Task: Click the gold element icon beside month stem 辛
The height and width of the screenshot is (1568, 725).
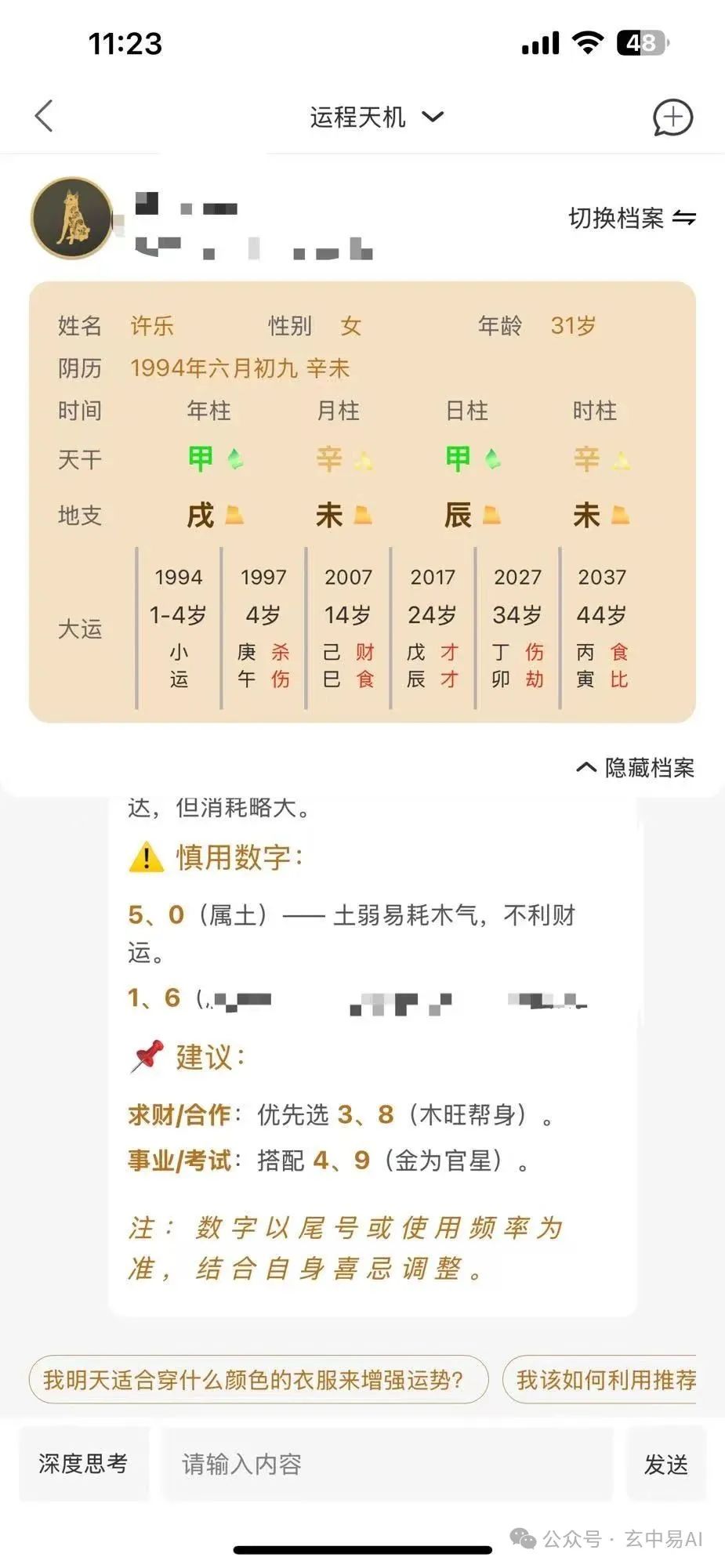Action: (362, 462)
